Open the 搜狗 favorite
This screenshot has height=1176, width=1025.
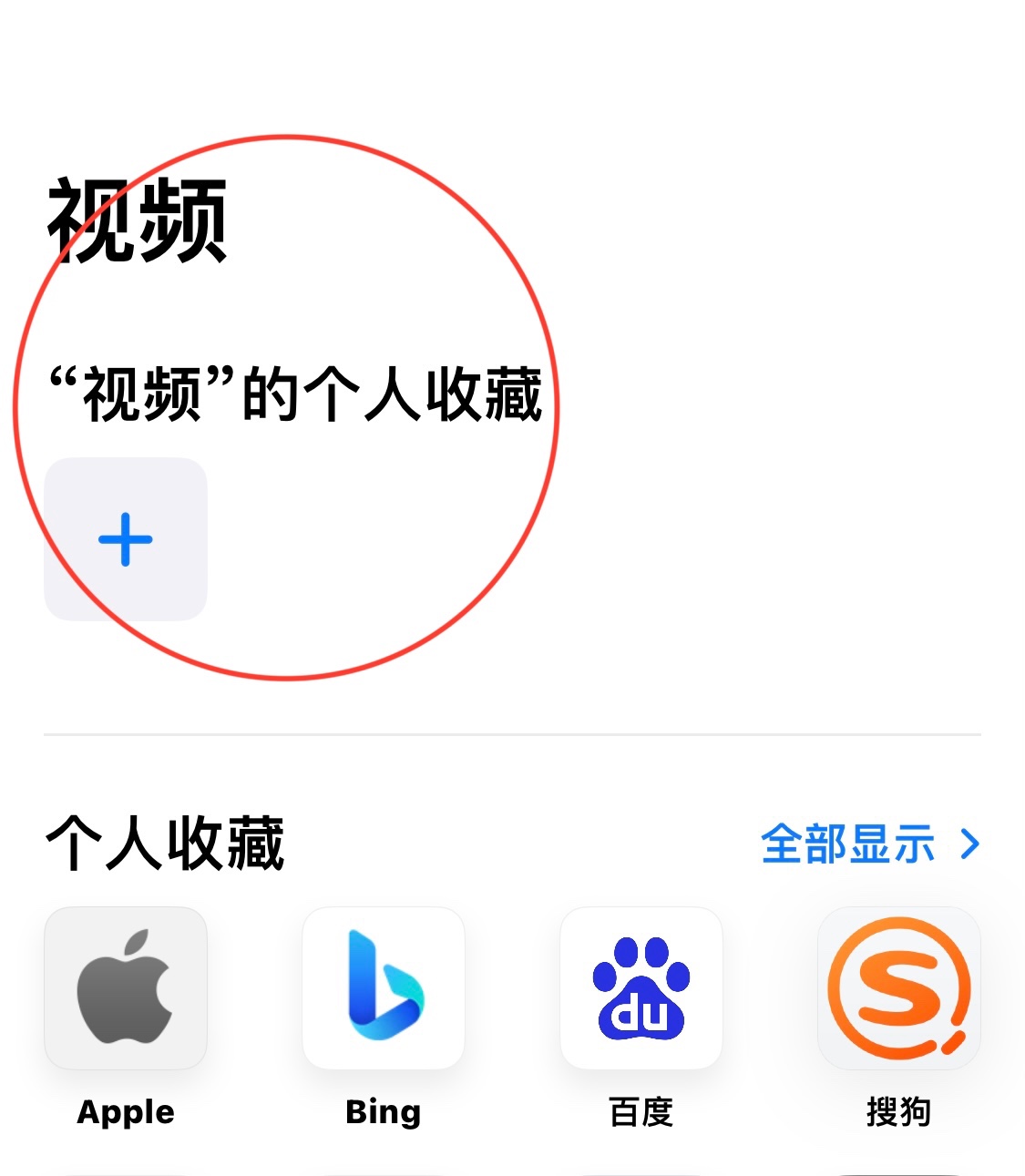(899, 988)
